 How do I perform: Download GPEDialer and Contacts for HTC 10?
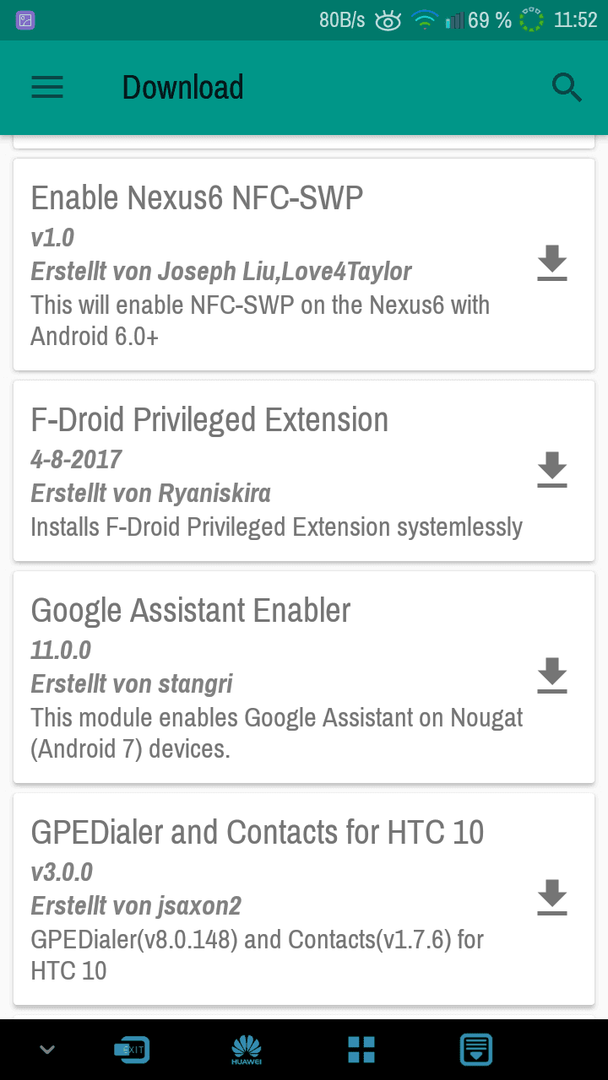coord(552,897)
